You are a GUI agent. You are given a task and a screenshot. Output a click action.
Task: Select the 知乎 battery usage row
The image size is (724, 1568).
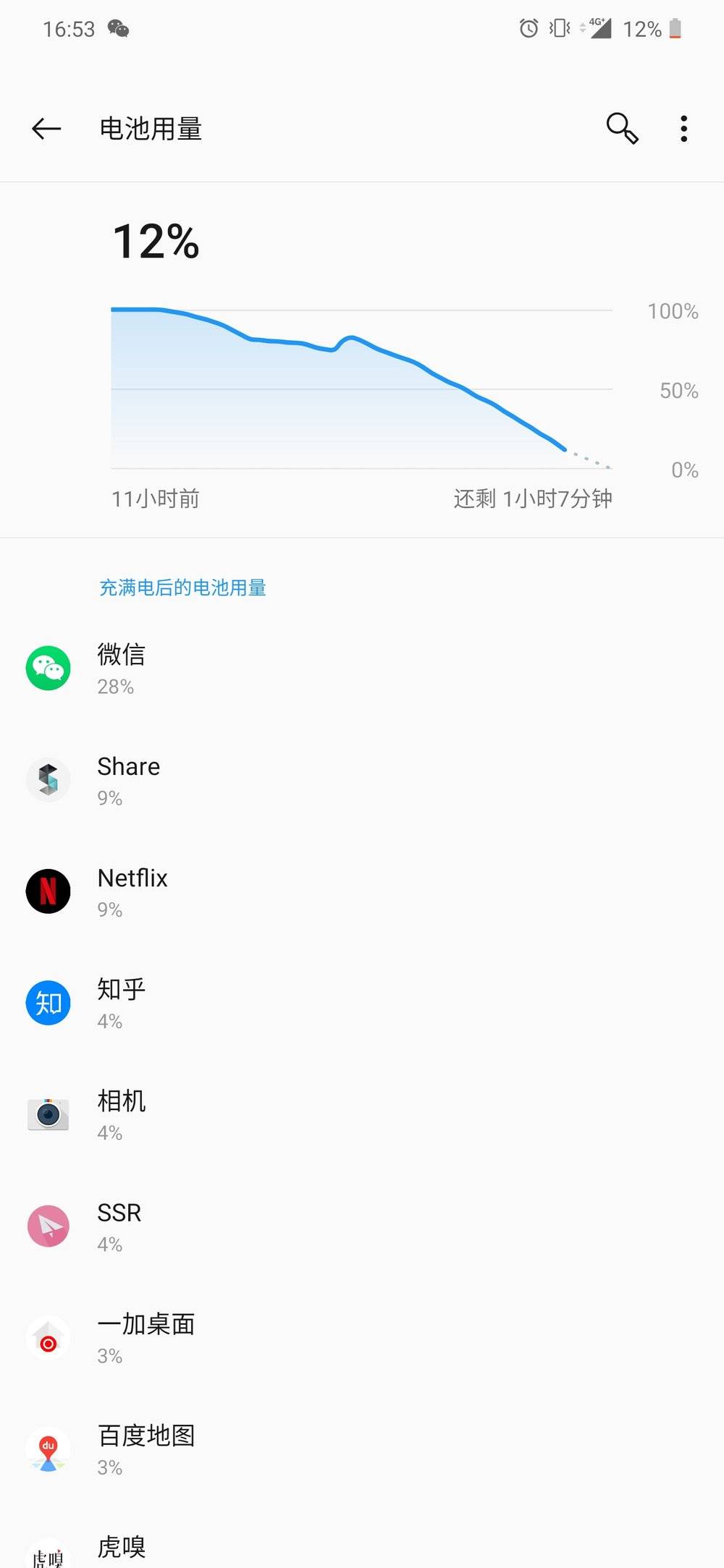362,1002
